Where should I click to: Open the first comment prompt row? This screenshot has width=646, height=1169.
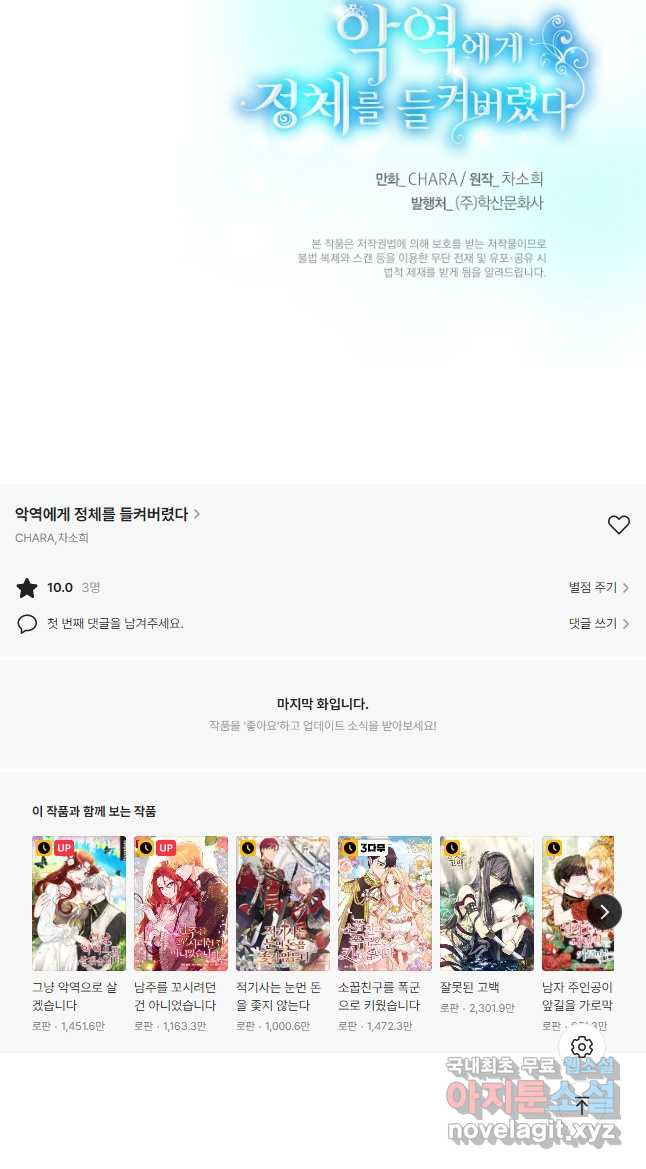115,624
